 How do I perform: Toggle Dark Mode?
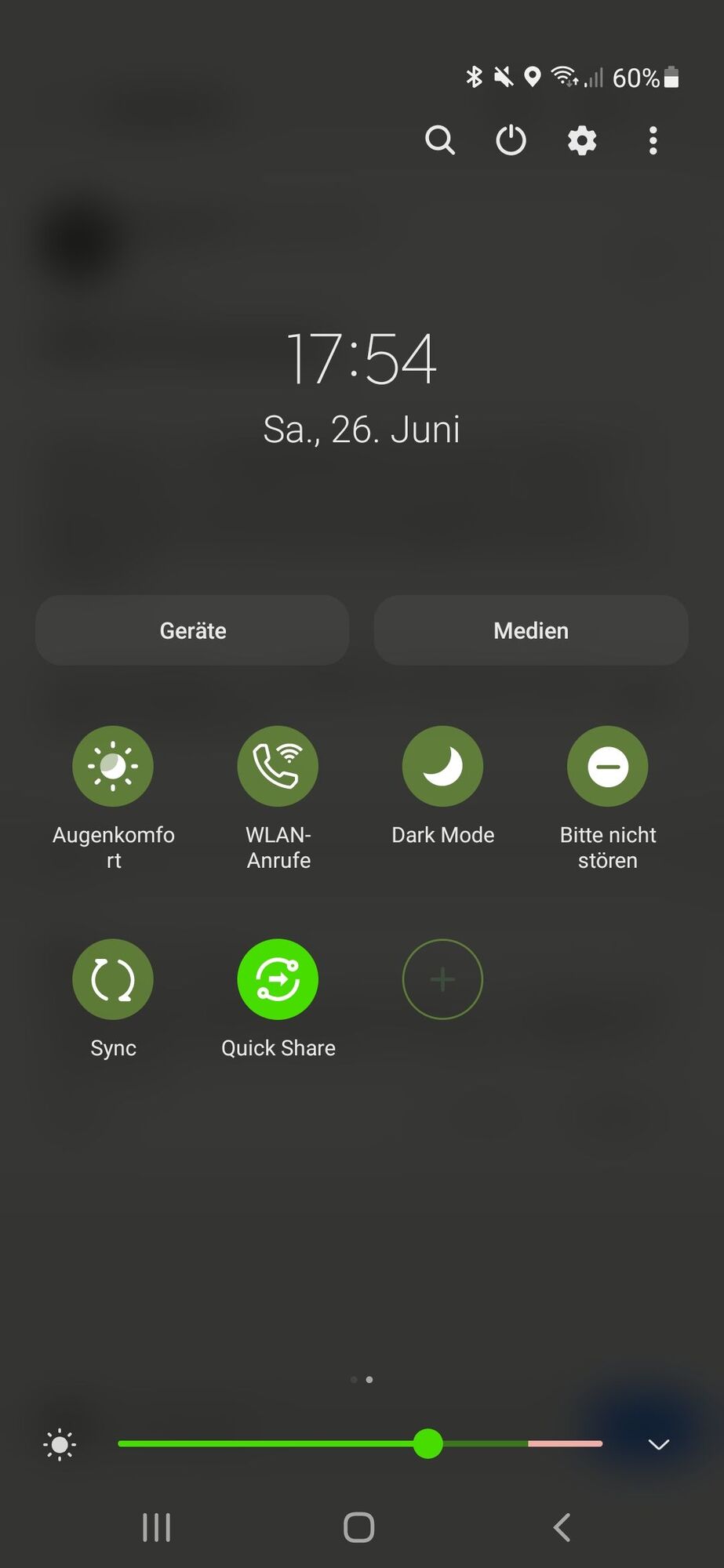click(x=442, y=766)
